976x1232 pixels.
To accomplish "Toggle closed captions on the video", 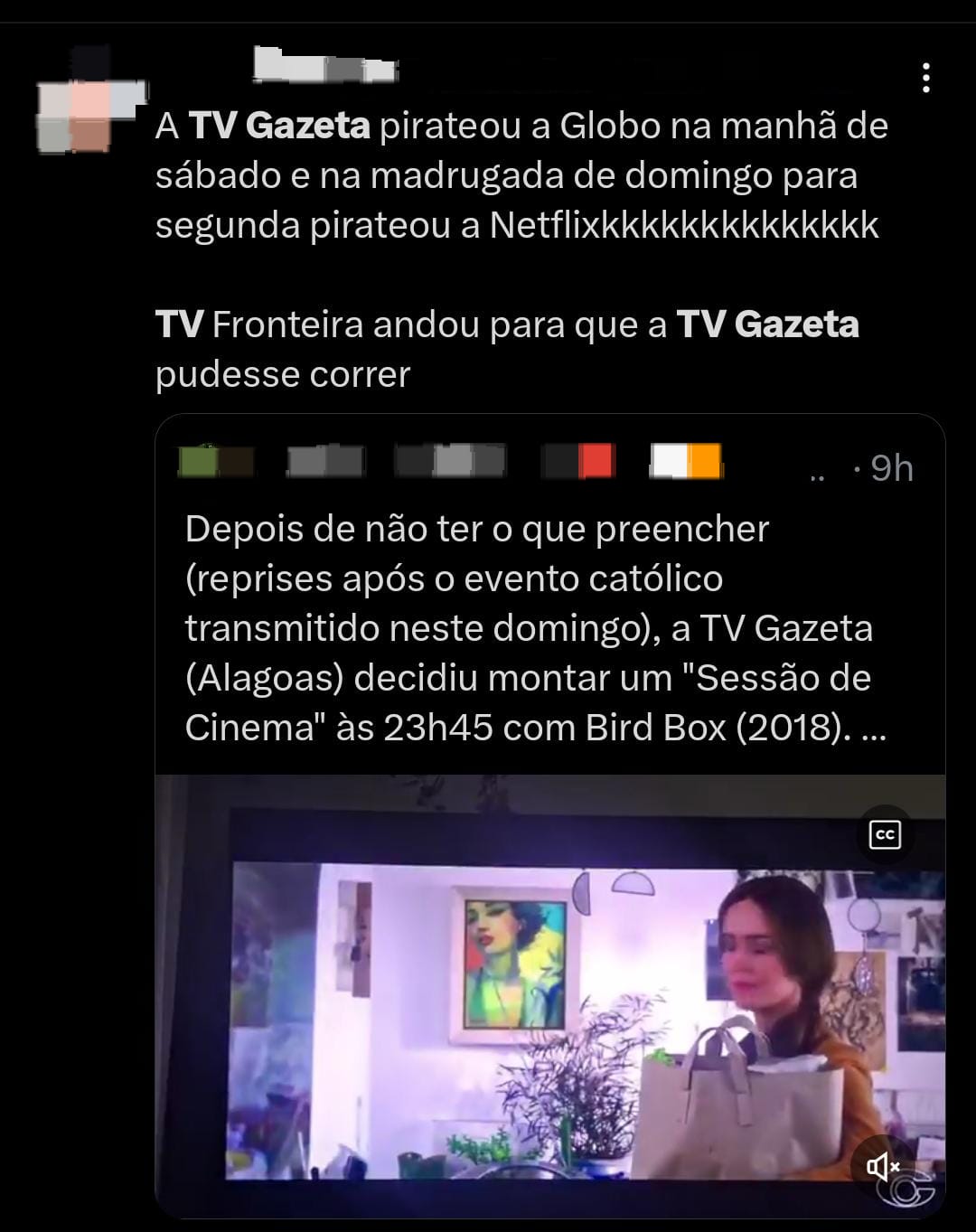I will [x=885, y=834].
